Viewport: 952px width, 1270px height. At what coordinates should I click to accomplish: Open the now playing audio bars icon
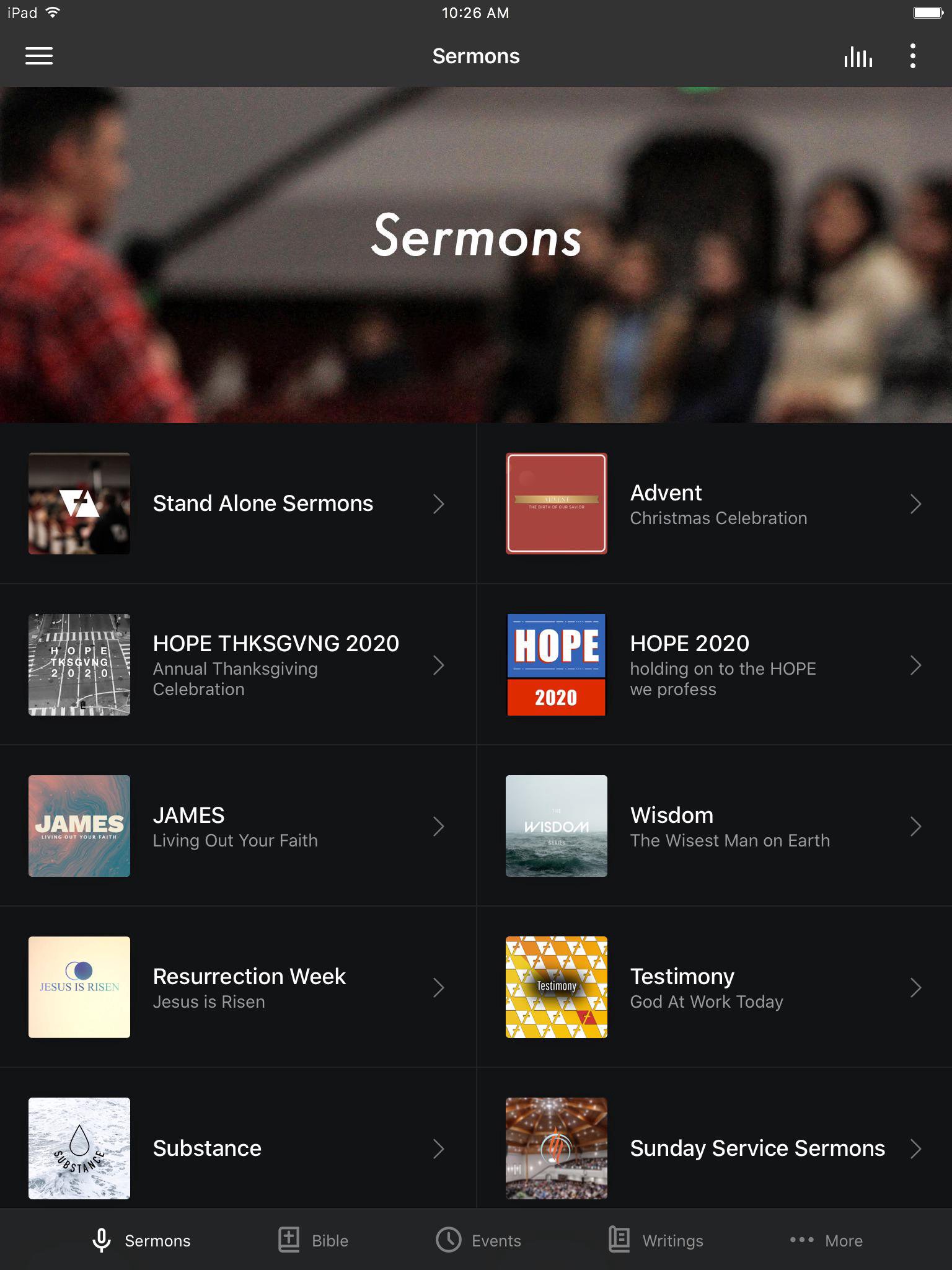(858, 56)
